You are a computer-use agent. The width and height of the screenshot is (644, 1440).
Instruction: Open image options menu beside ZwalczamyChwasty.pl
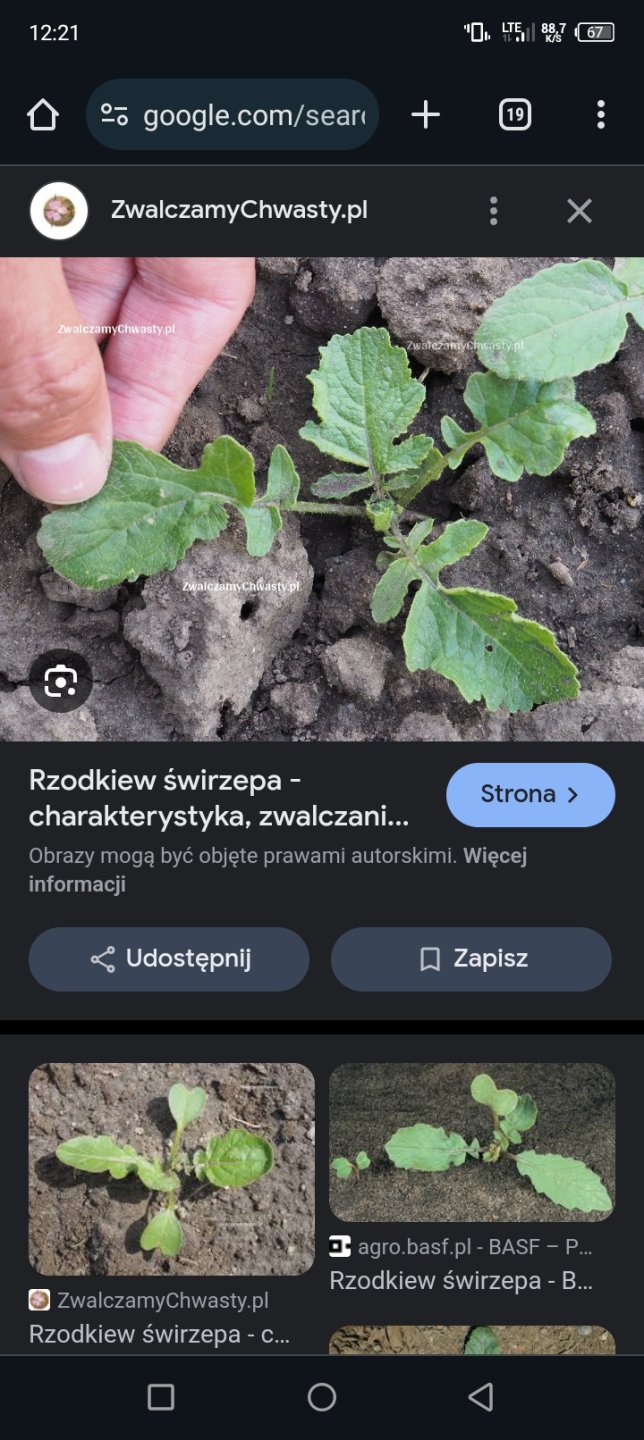pyautogui.click(x=493, y=211)
